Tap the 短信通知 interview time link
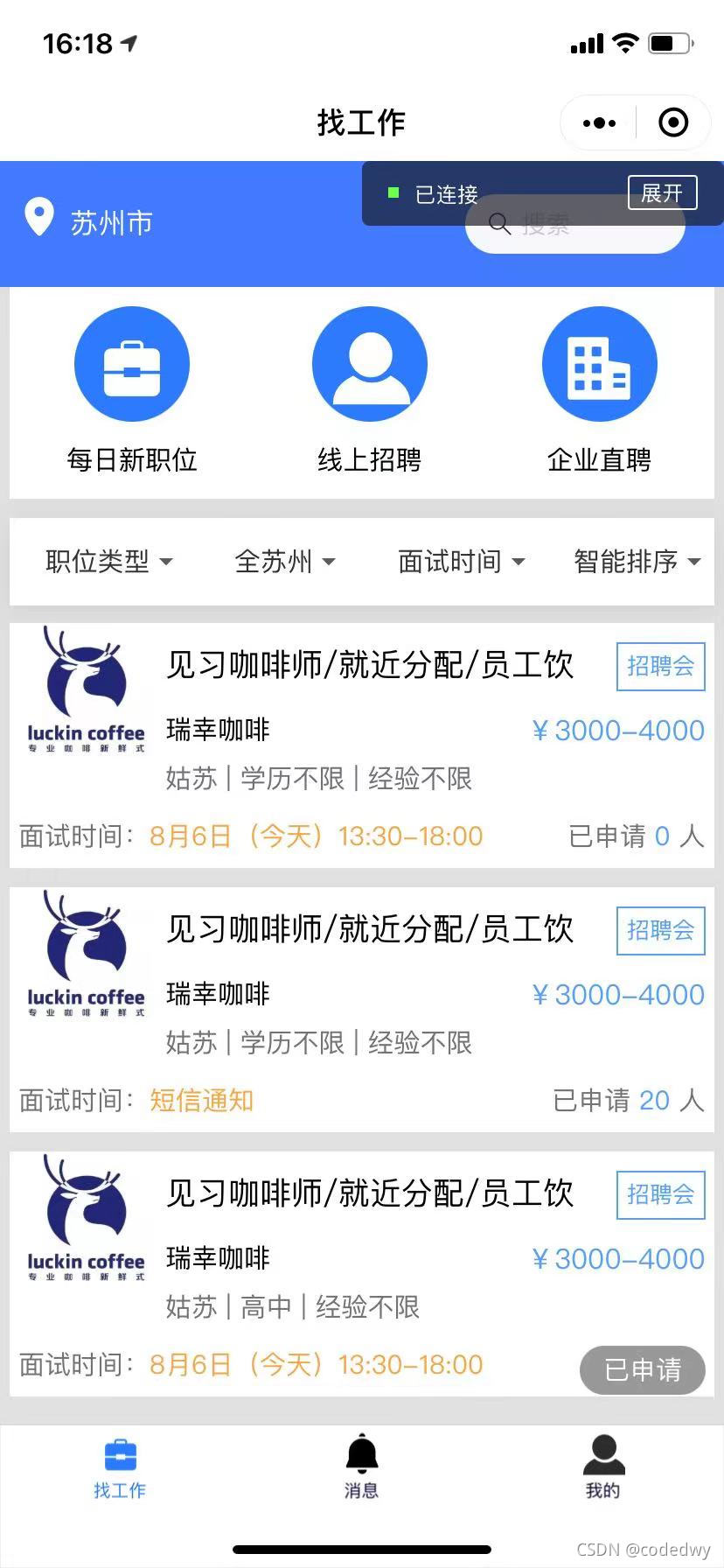 tap(202, 1101)
